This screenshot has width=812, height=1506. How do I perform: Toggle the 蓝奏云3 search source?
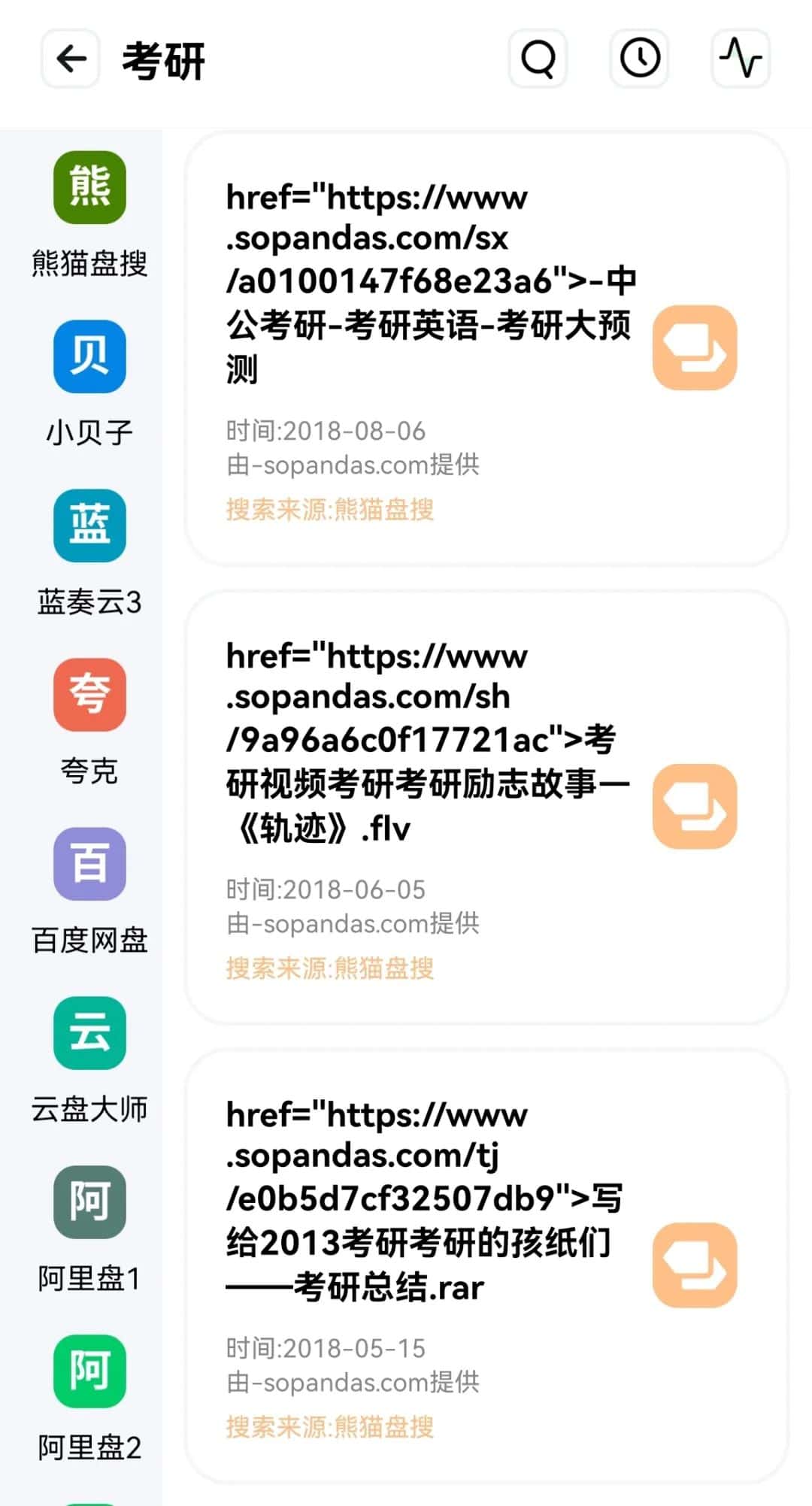click(89, 525)
